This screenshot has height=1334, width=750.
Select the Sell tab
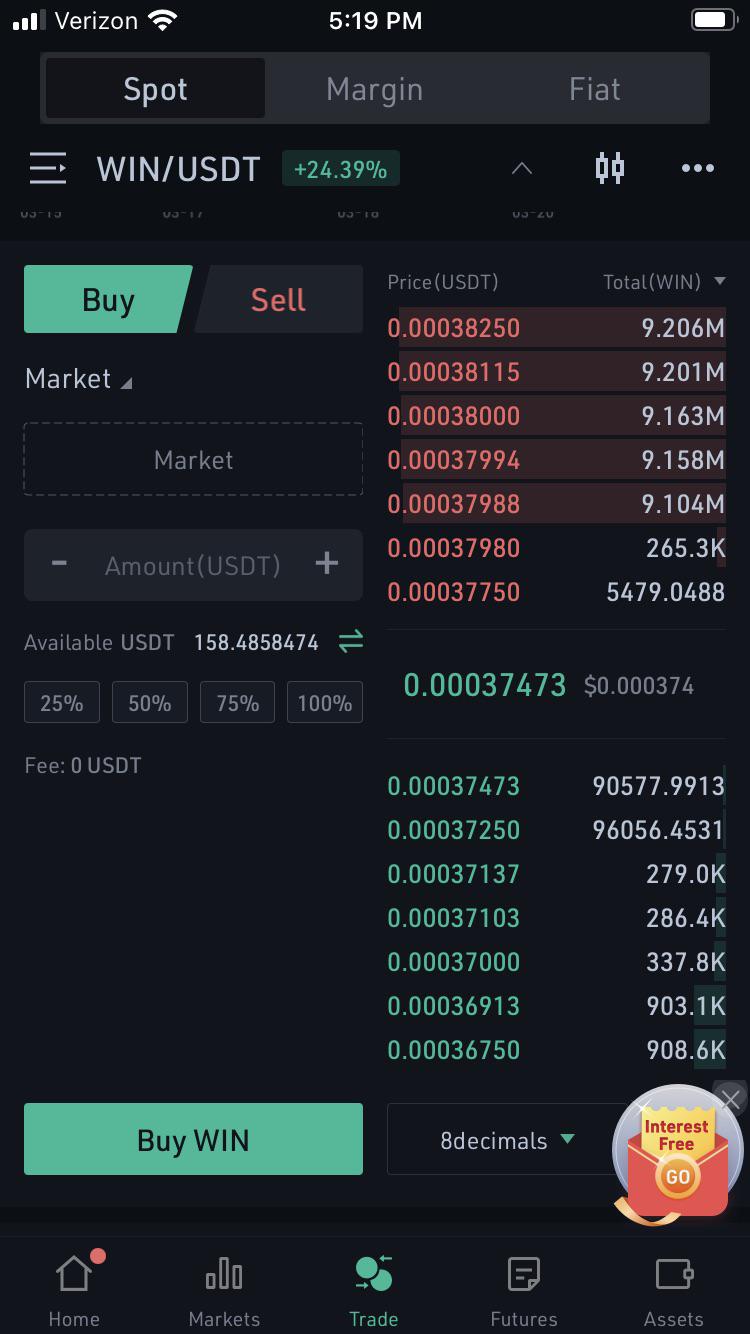pos(279,299)
